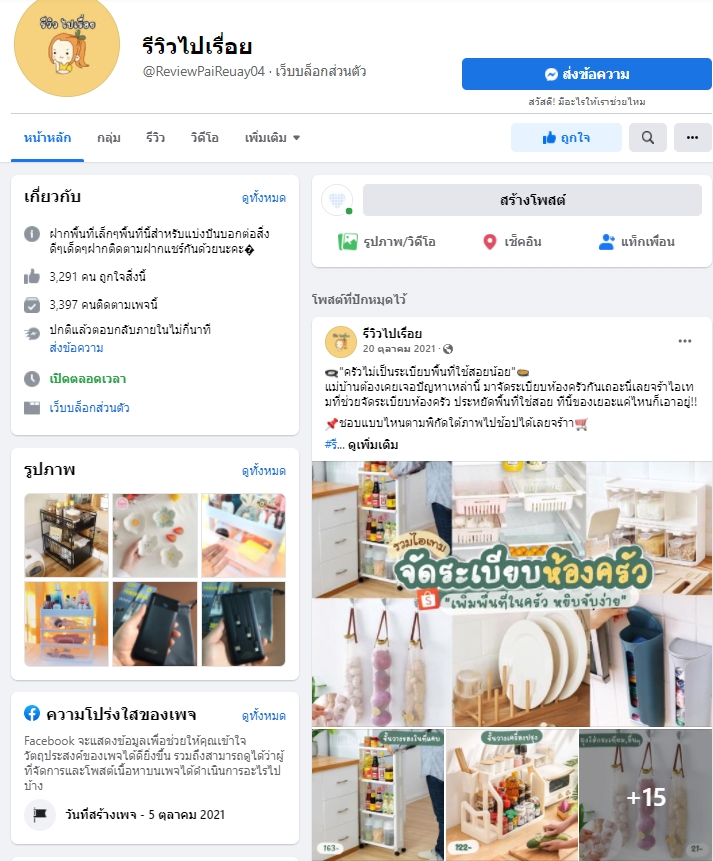Viewport: 713px width, 861px height.
Task: Switch to the รีวิว tab
Action: pos(155,137)
